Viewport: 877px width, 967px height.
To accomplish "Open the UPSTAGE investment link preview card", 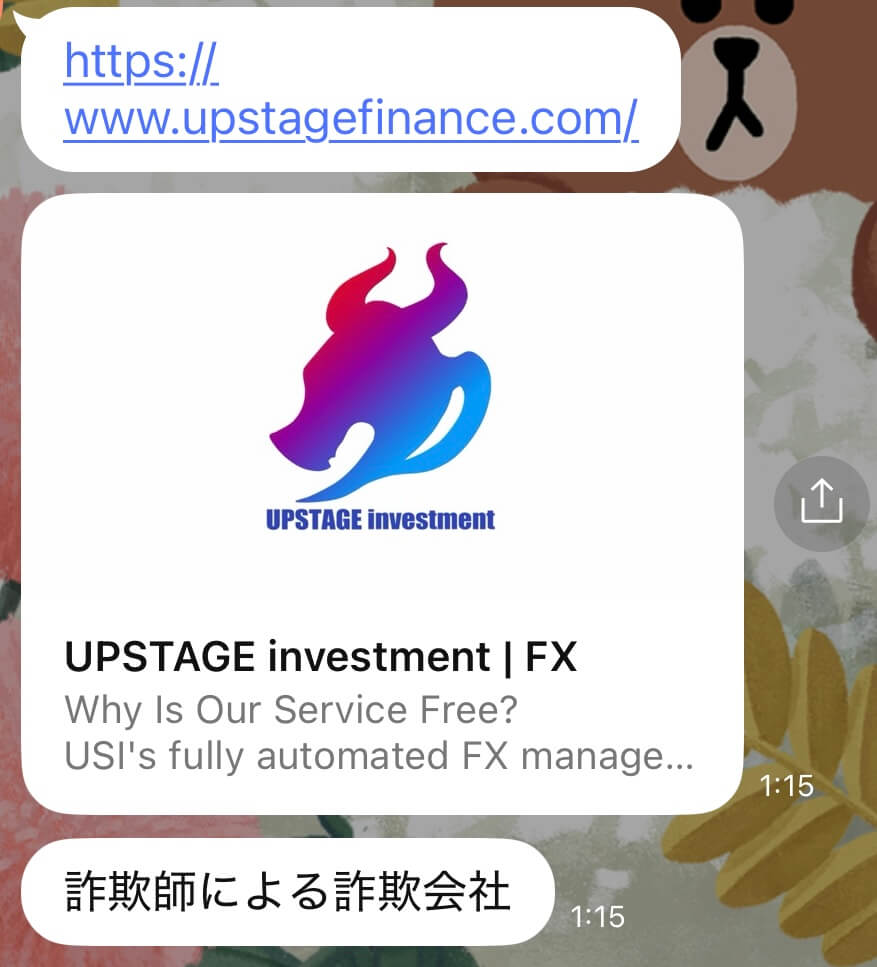I will click(x=381, y=500).
